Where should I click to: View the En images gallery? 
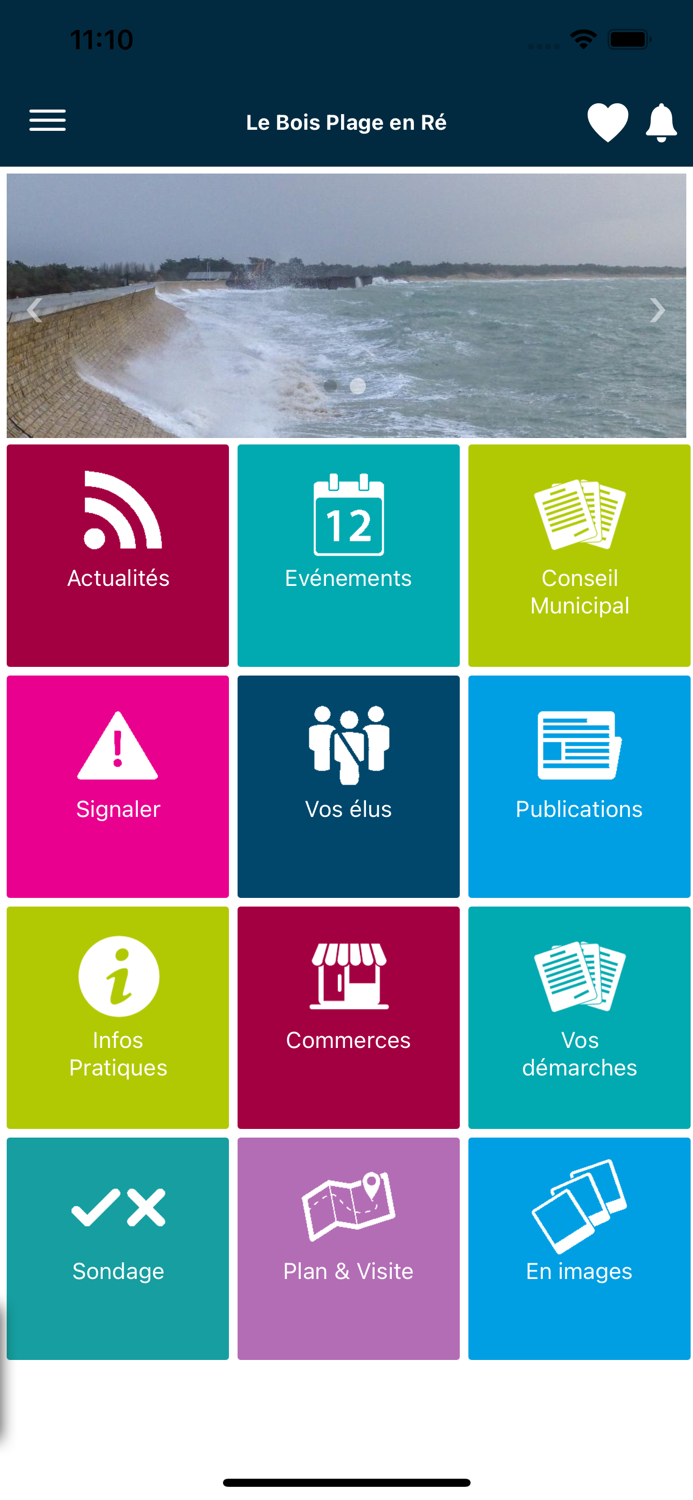click(579, 1248)
